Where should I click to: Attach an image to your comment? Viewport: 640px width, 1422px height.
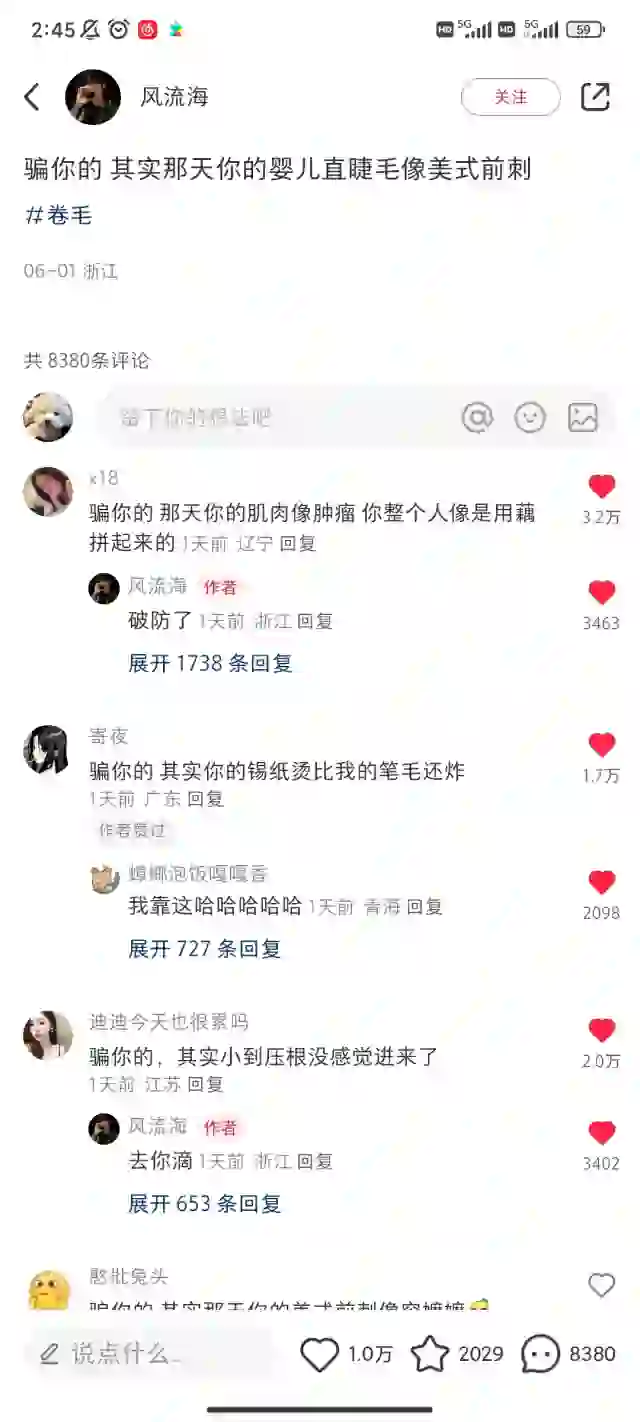pyautogui.click(x=582, y=417)
